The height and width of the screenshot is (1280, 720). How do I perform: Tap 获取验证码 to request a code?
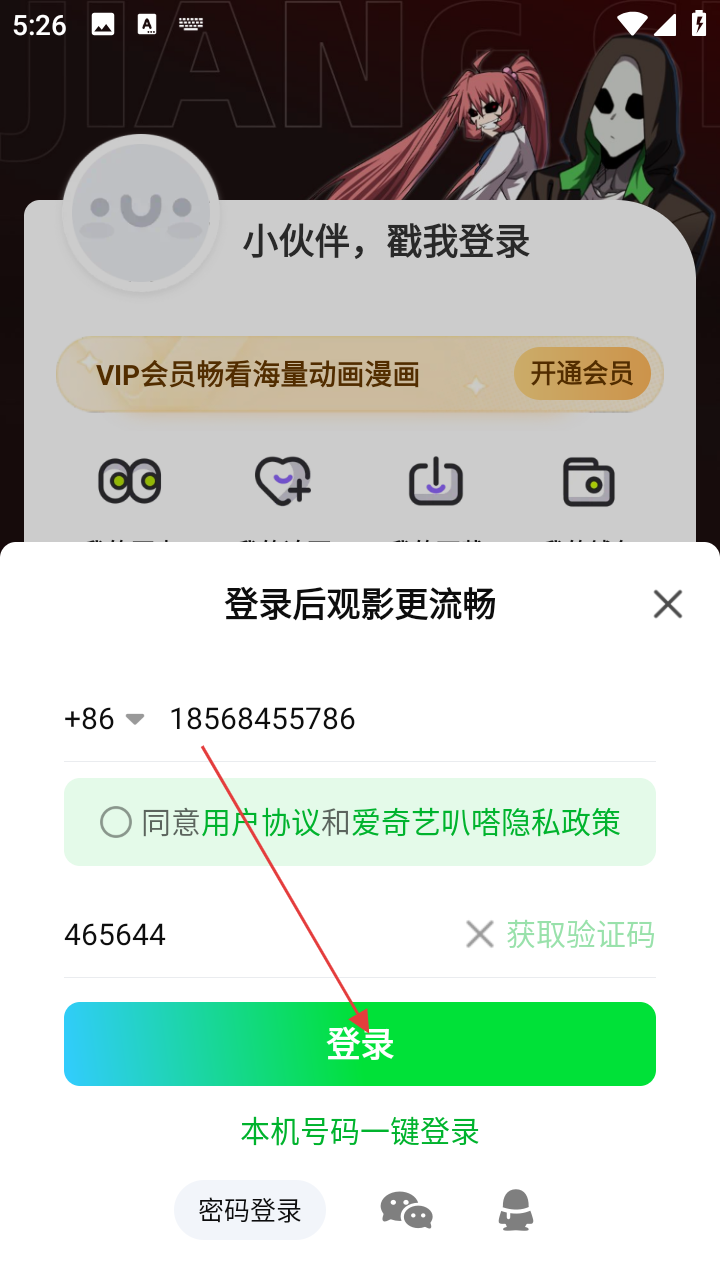click(x=580, y=935)
